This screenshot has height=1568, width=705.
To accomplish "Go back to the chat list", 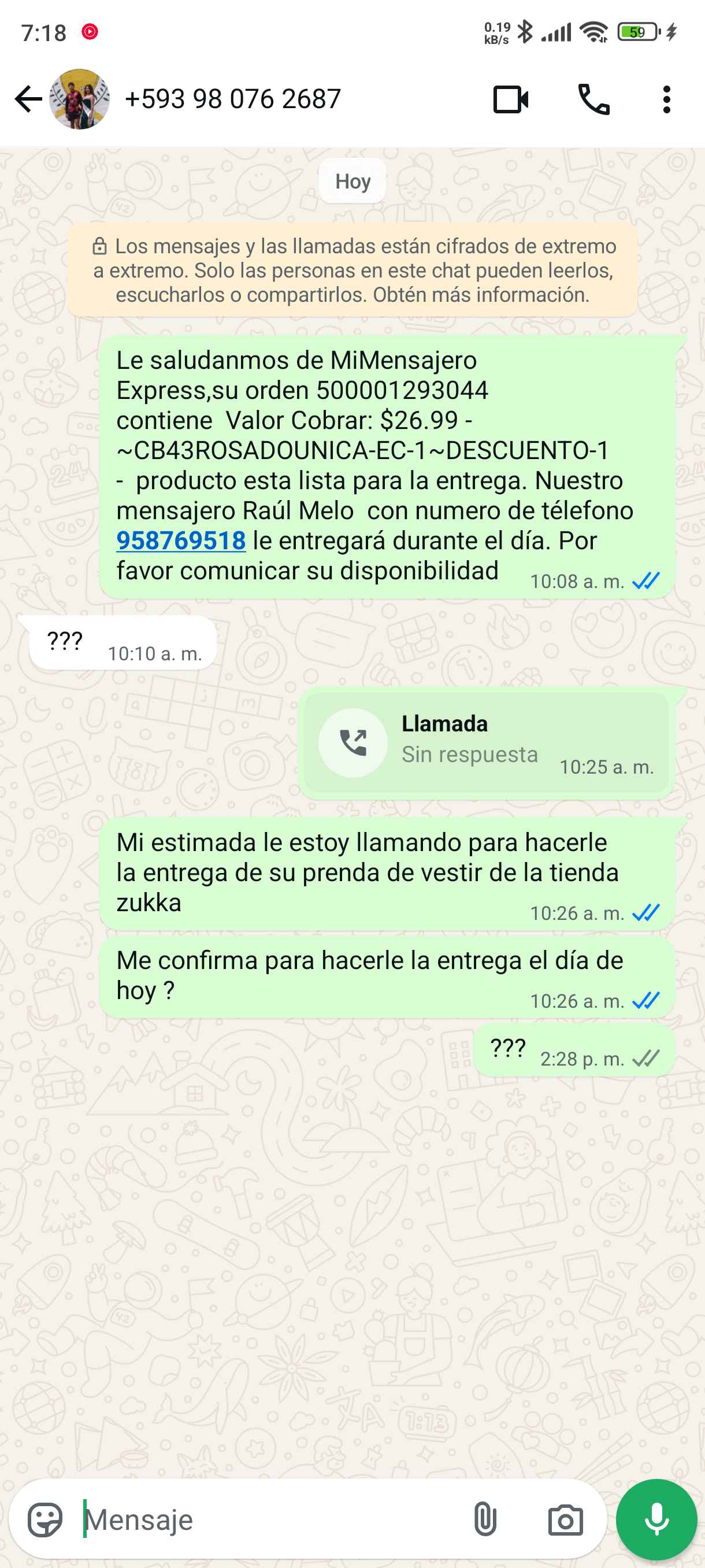I will point(28,99).
